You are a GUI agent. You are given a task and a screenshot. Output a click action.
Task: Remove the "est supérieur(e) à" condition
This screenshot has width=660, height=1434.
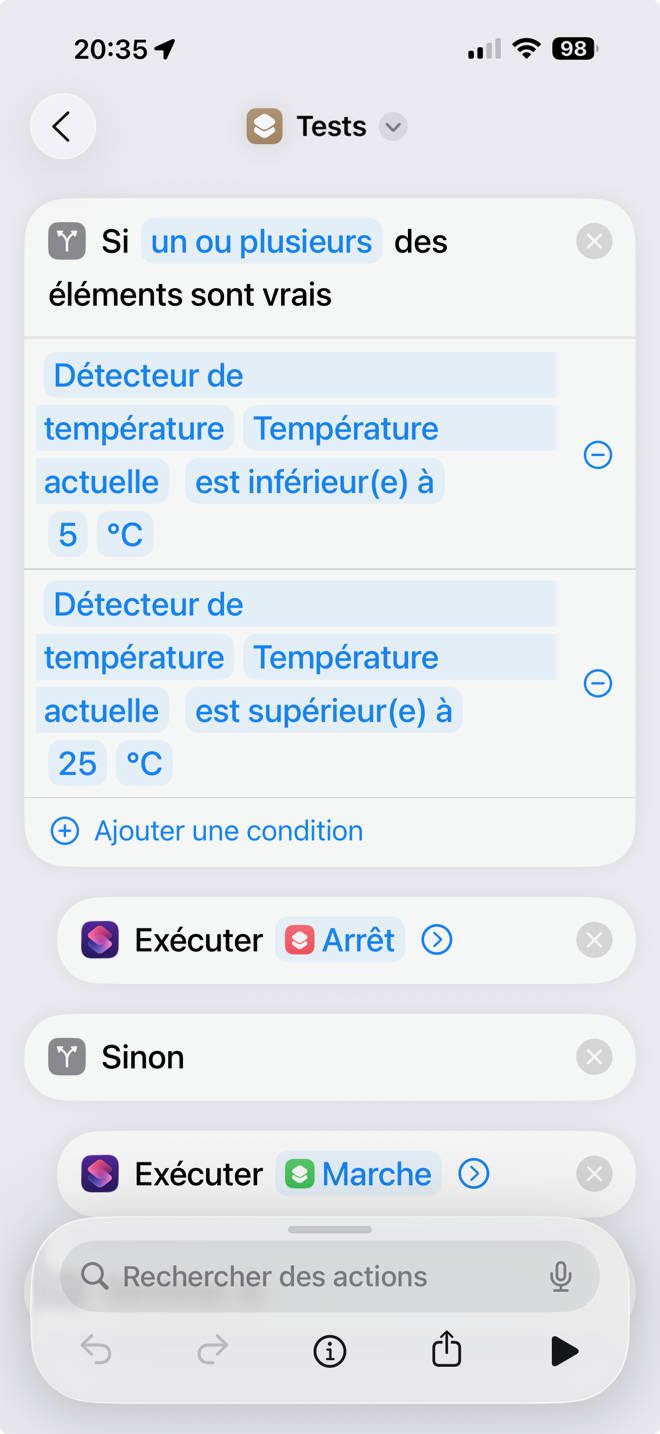tap(597, 684)
